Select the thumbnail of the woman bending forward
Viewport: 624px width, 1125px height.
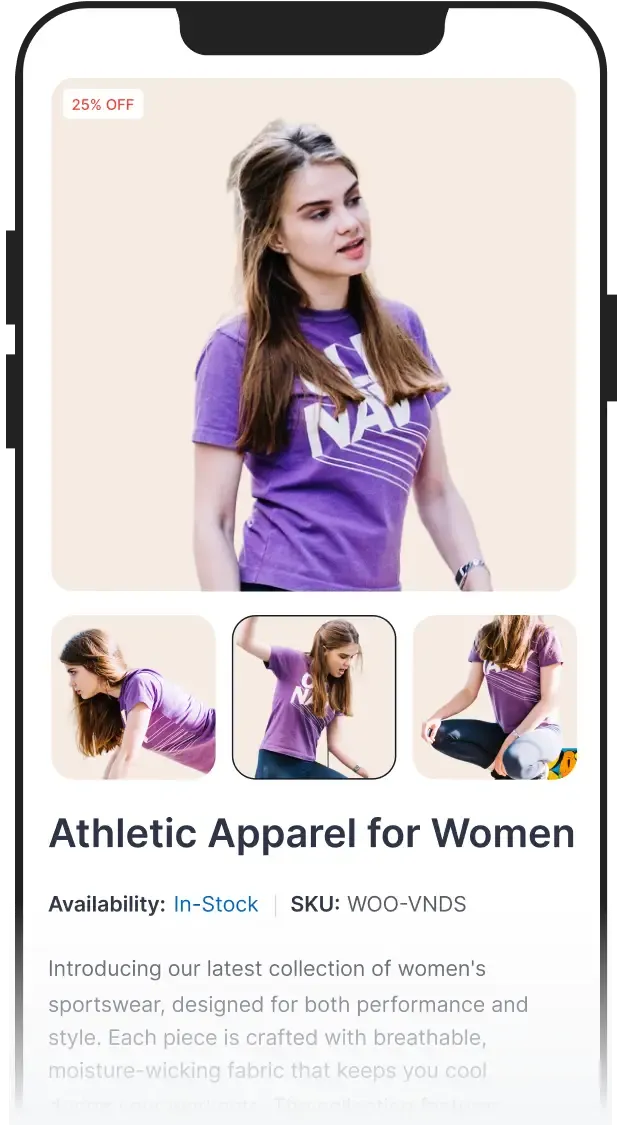[x=133, y=697]
